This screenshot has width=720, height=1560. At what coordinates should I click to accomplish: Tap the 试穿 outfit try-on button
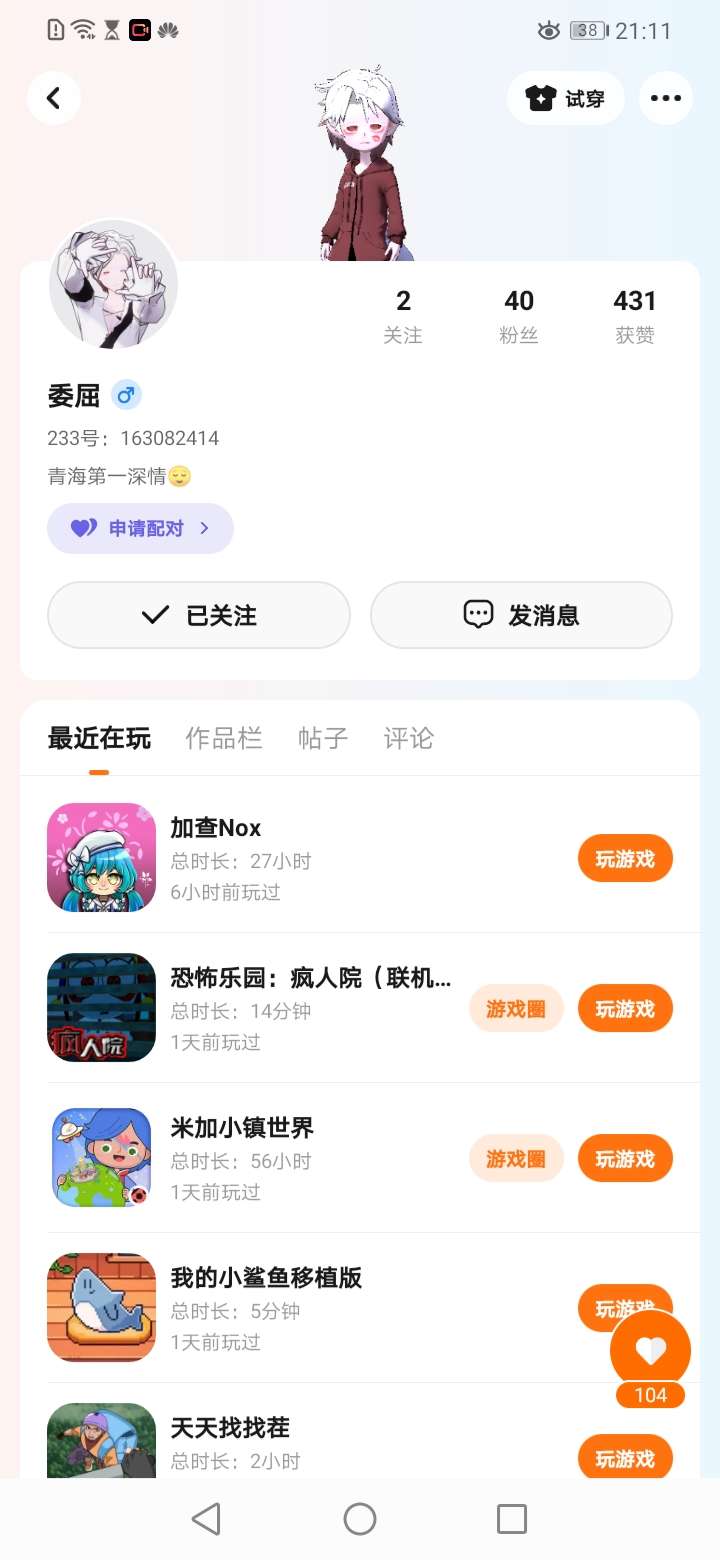pyautogui.click(x=566, y=98)
